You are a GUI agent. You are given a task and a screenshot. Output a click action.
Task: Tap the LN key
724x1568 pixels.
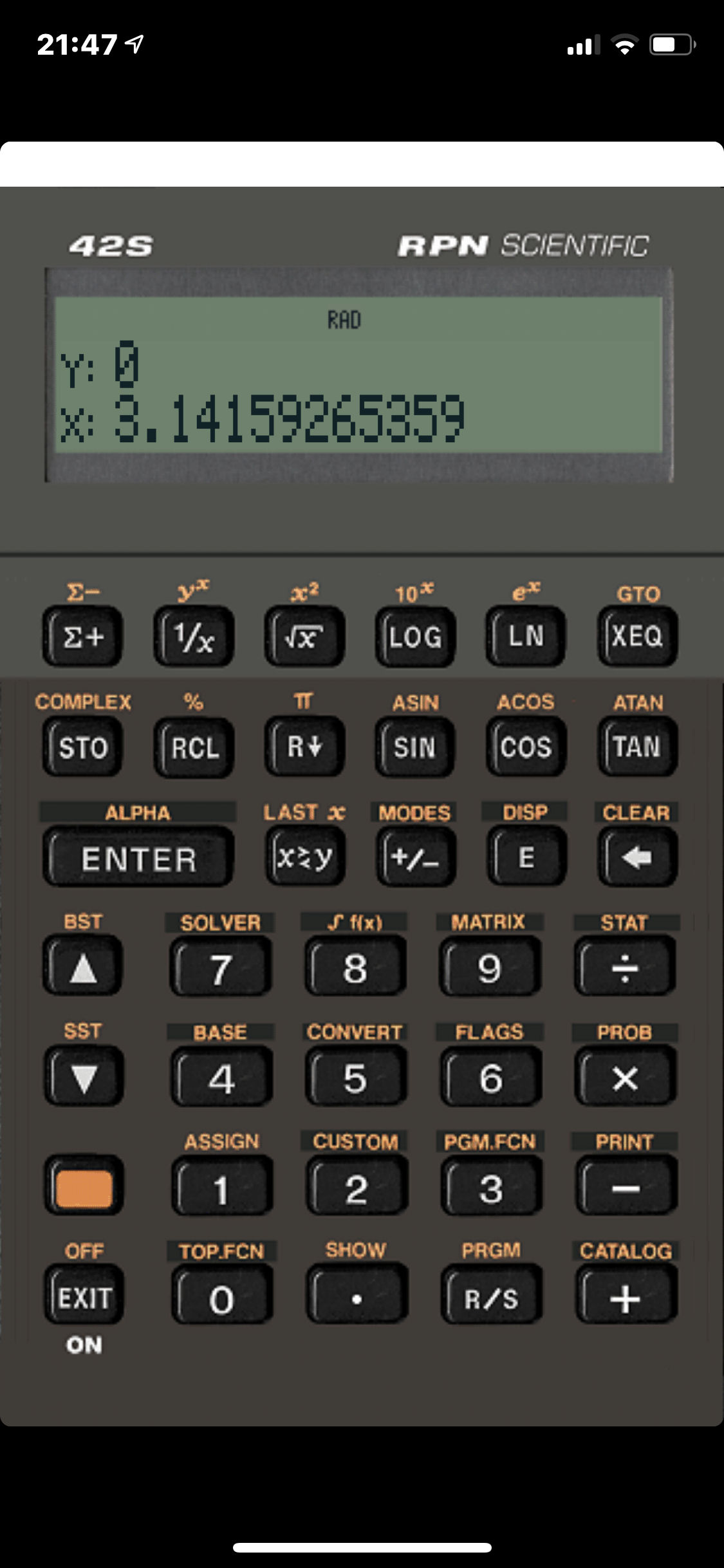(x=526, y=637)
